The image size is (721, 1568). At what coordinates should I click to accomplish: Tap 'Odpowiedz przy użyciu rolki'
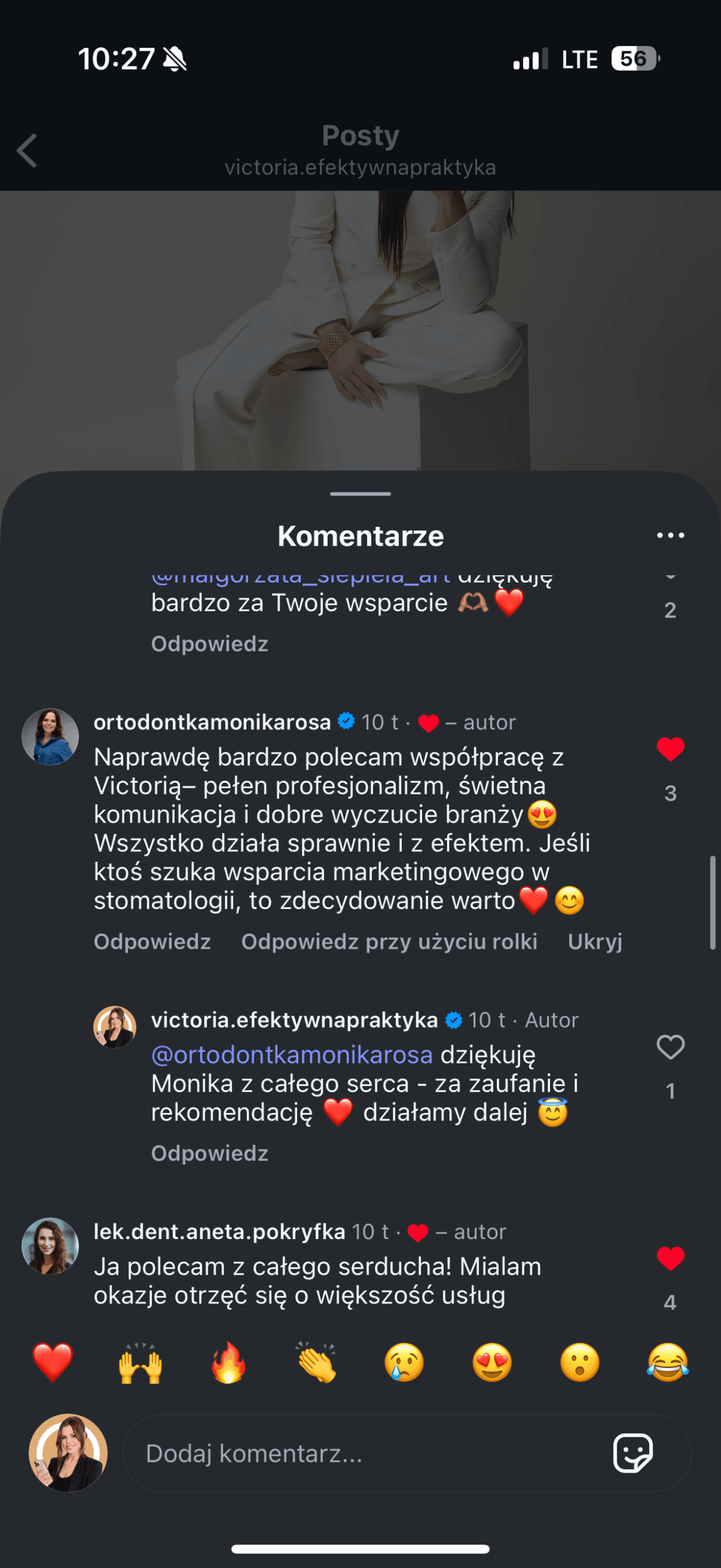point(389,941)
